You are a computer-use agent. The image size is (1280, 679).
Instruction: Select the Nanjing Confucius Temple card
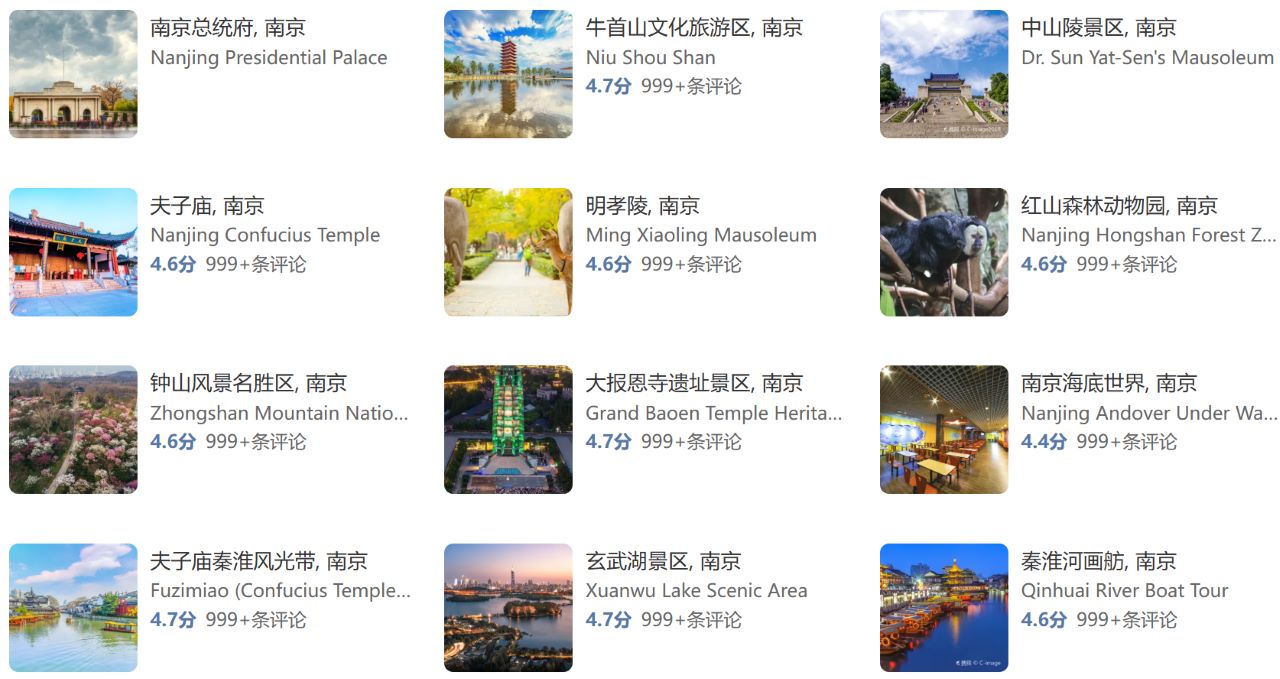click(206, 207)
